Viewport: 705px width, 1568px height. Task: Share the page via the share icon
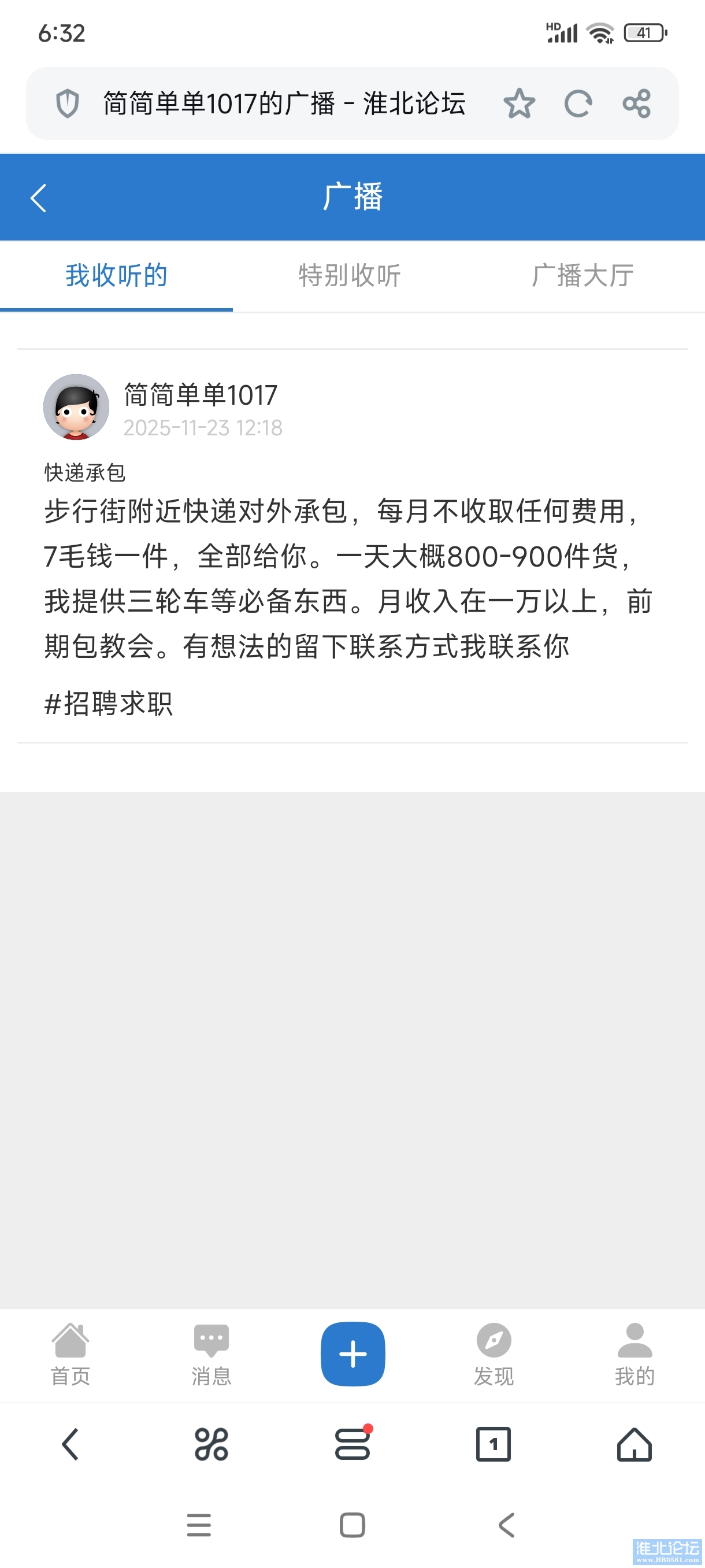pos(637,104)
